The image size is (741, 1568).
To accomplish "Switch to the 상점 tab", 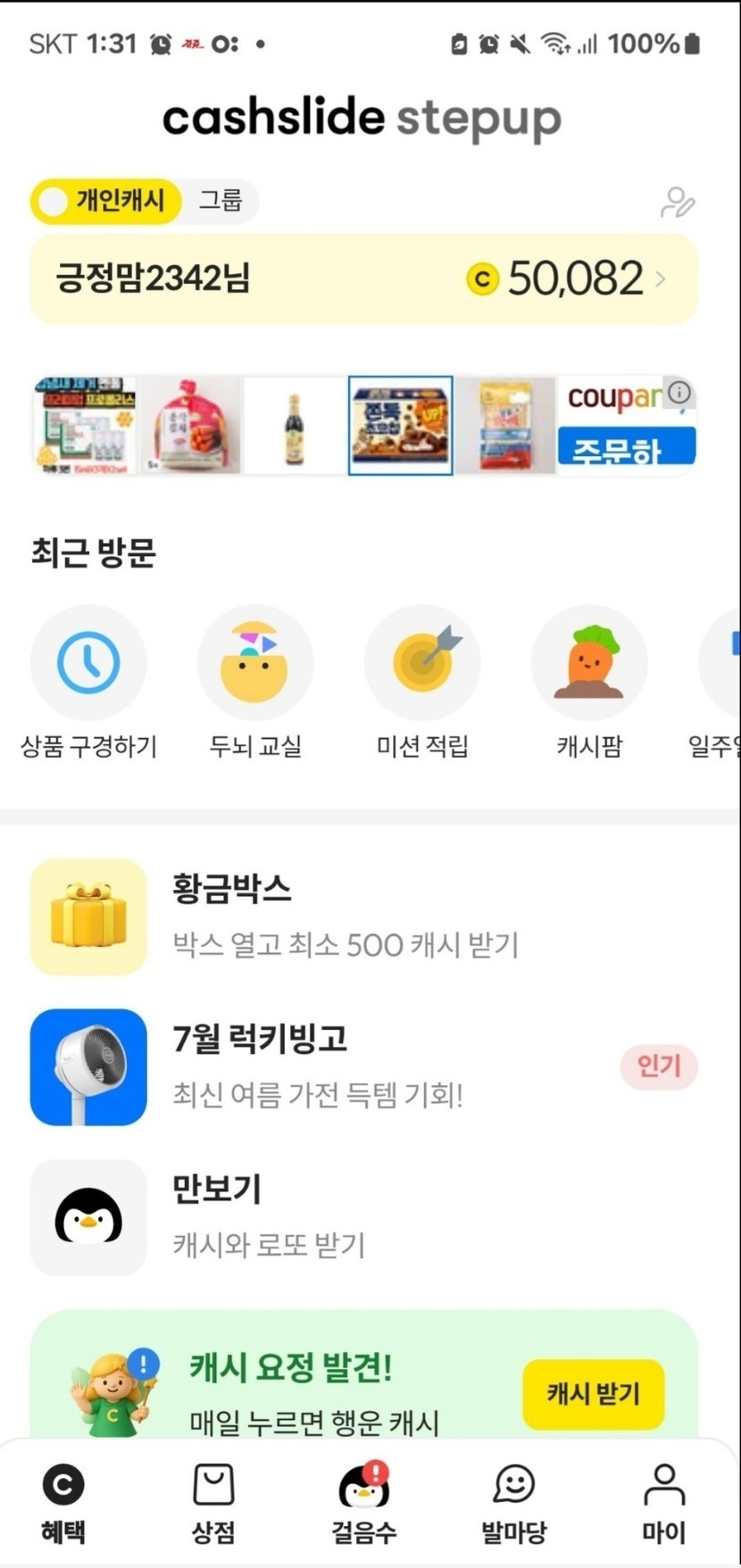I will pyautogui.click(x=213, y=1504).
